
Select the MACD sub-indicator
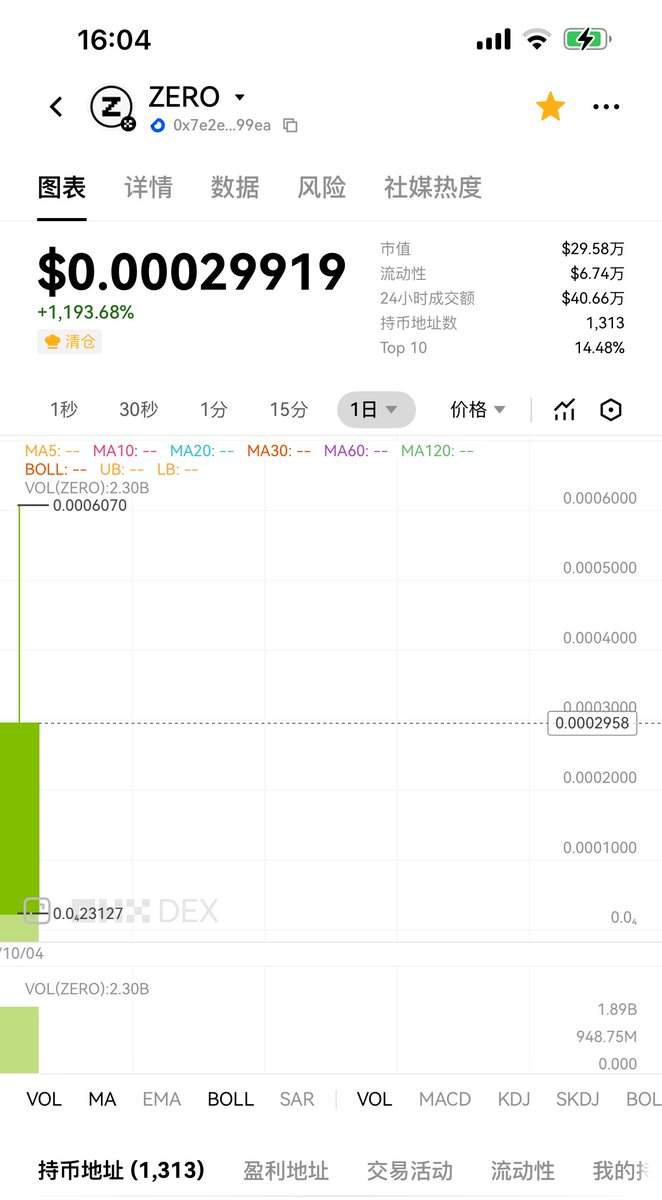444,1099
